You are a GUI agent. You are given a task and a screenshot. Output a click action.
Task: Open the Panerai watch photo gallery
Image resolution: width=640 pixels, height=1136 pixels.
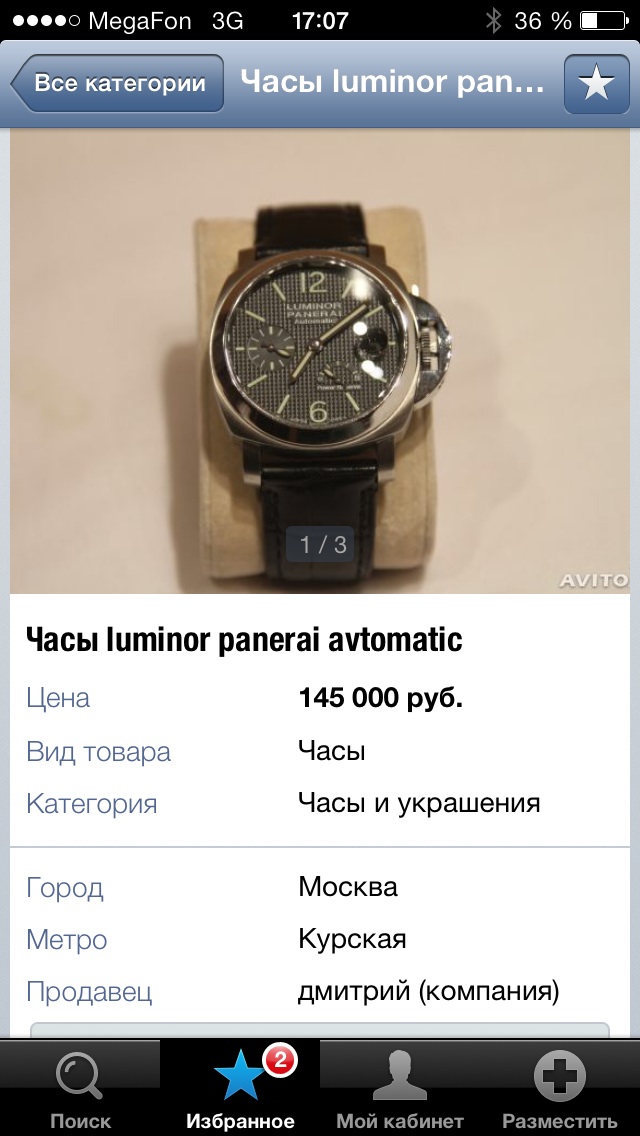click(320, 362)
